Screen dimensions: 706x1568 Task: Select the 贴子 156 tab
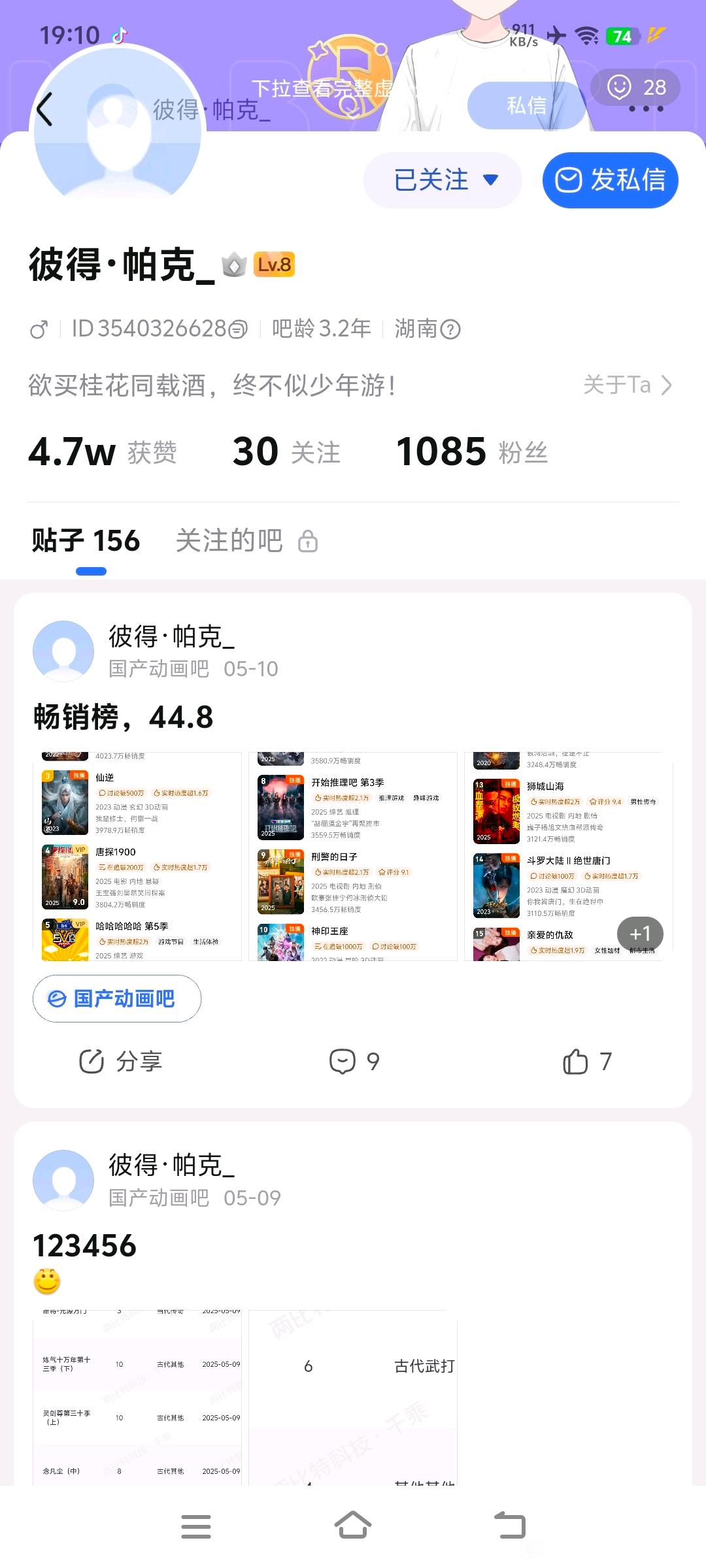[x=86, y=541]
